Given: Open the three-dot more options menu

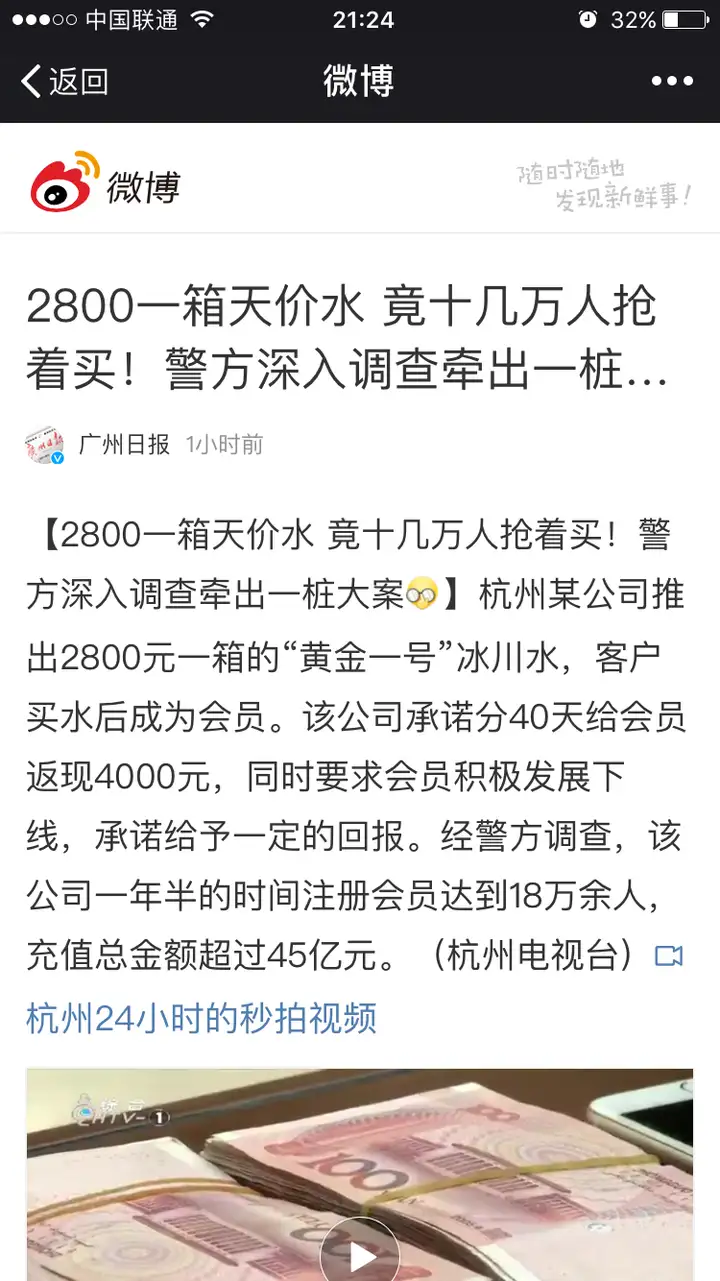Looking at the screenshot, I should coord(672,81).
